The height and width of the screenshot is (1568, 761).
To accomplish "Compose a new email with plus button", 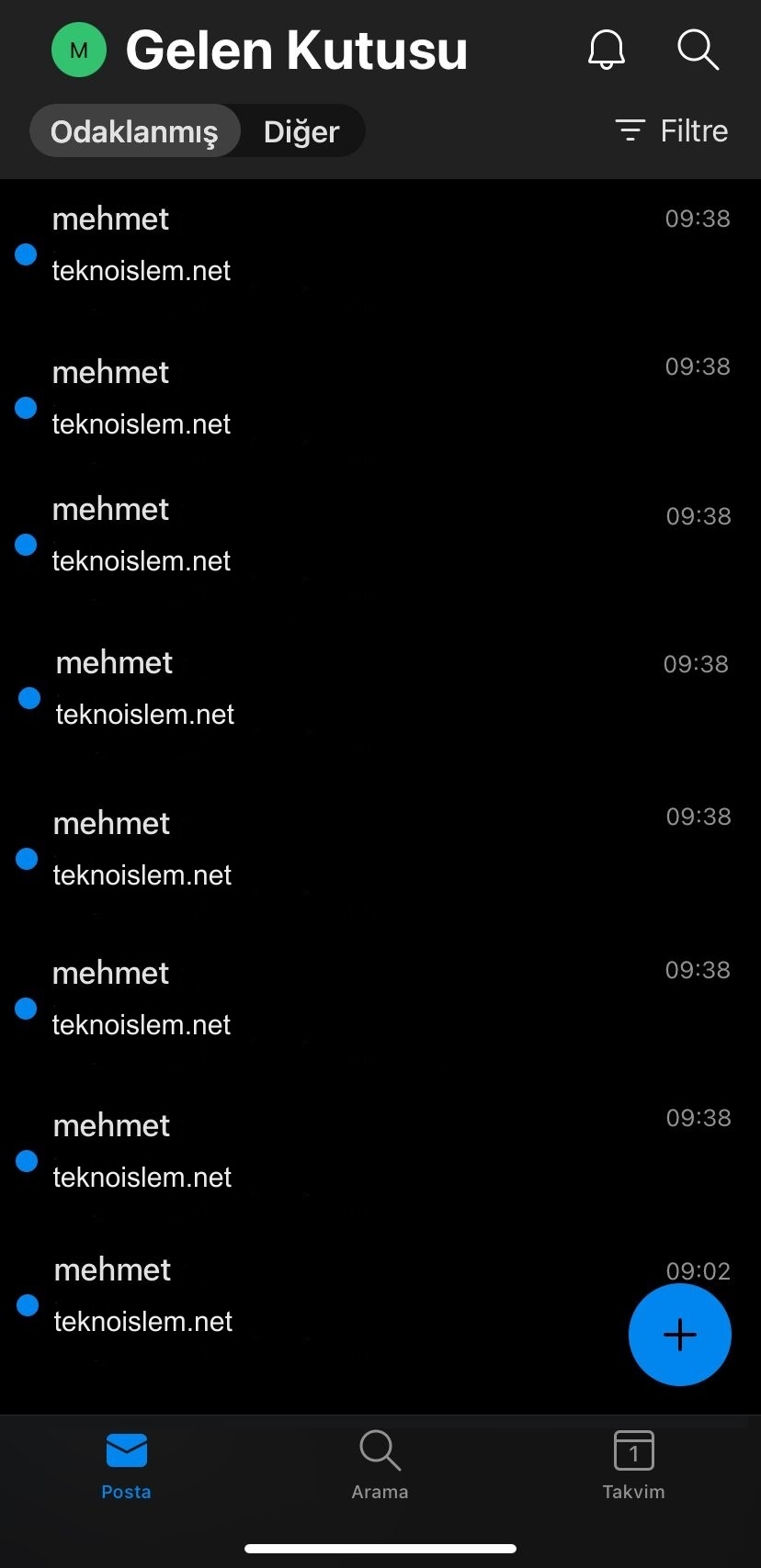I will pyautogui.click(x=680, y=1335).
